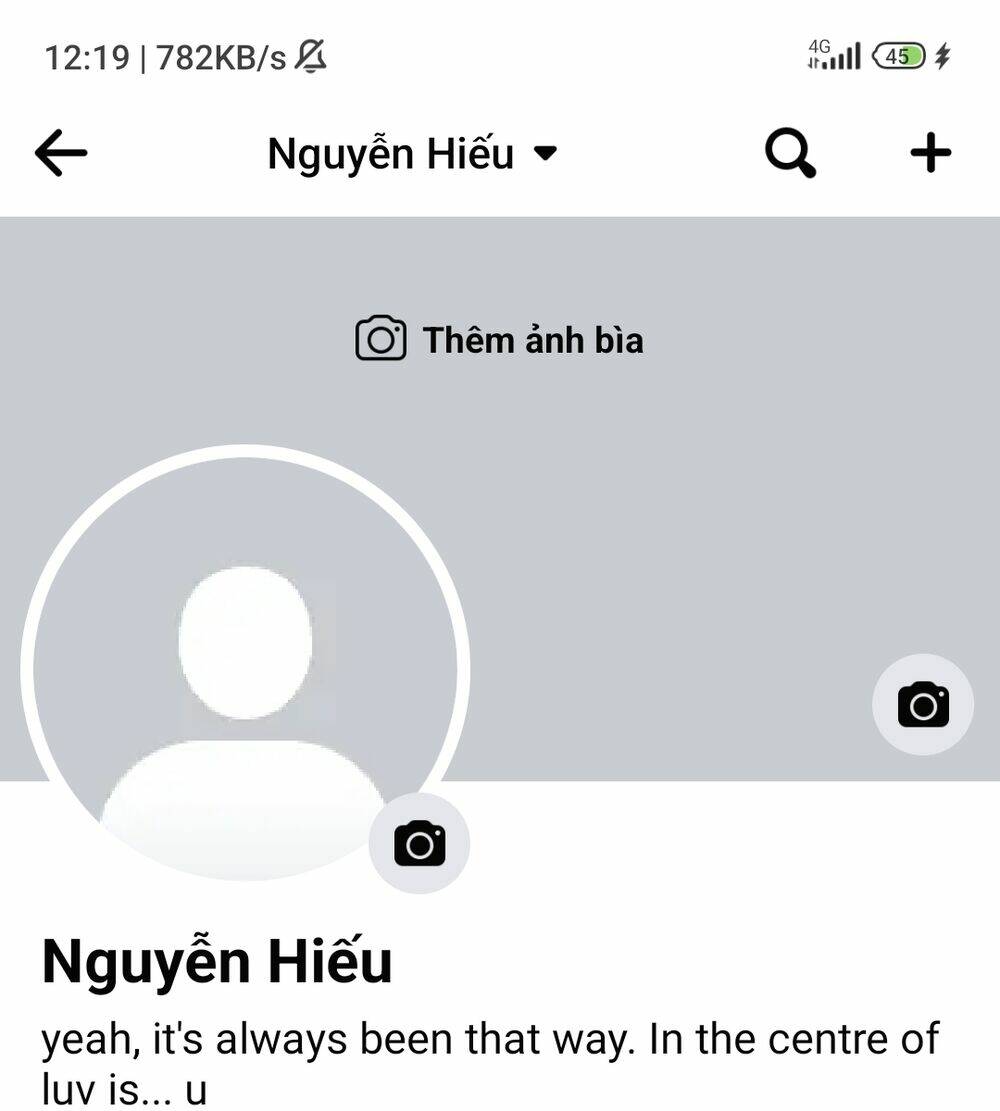This screenshot has height=1111, width=1000.
Task: Open the search magnifier icon
Action: [790, 154]
